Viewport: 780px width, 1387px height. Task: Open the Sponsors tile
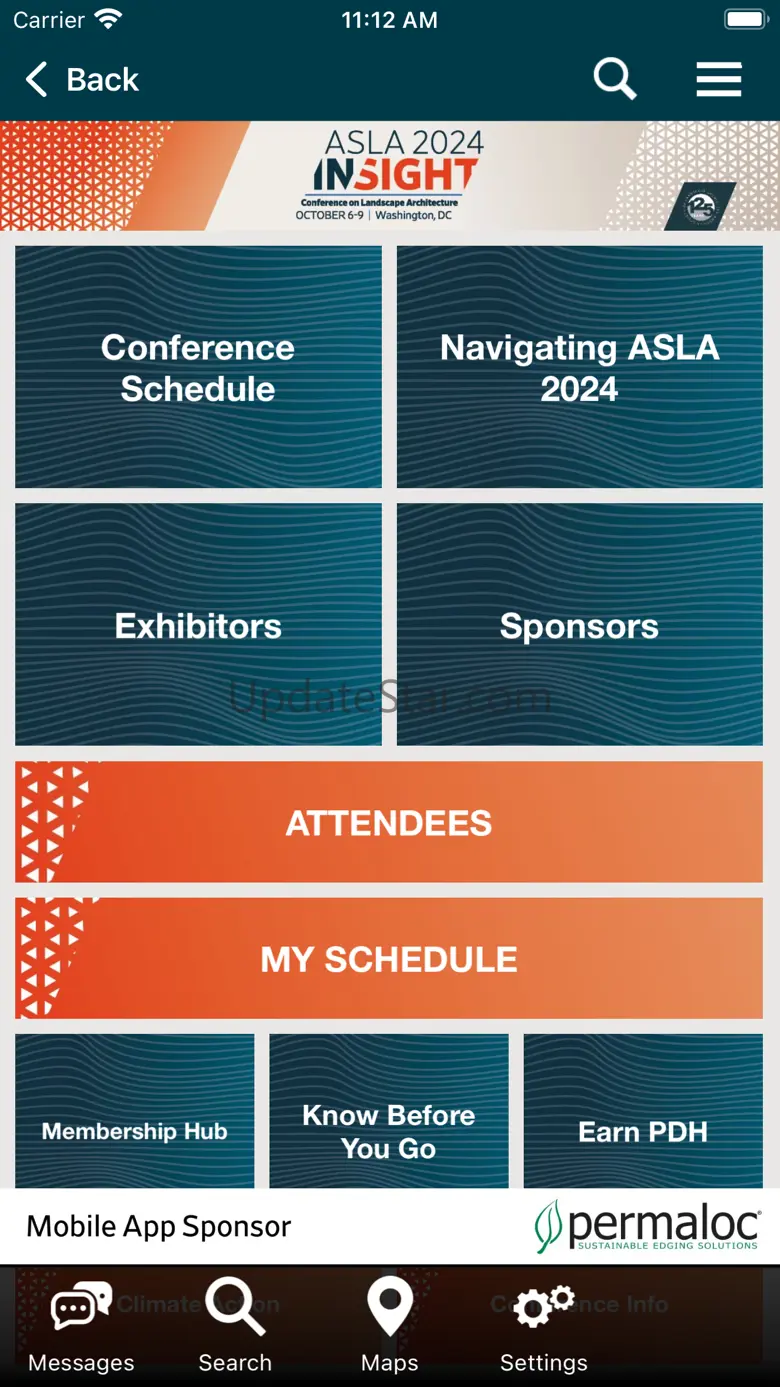(579, 625)
